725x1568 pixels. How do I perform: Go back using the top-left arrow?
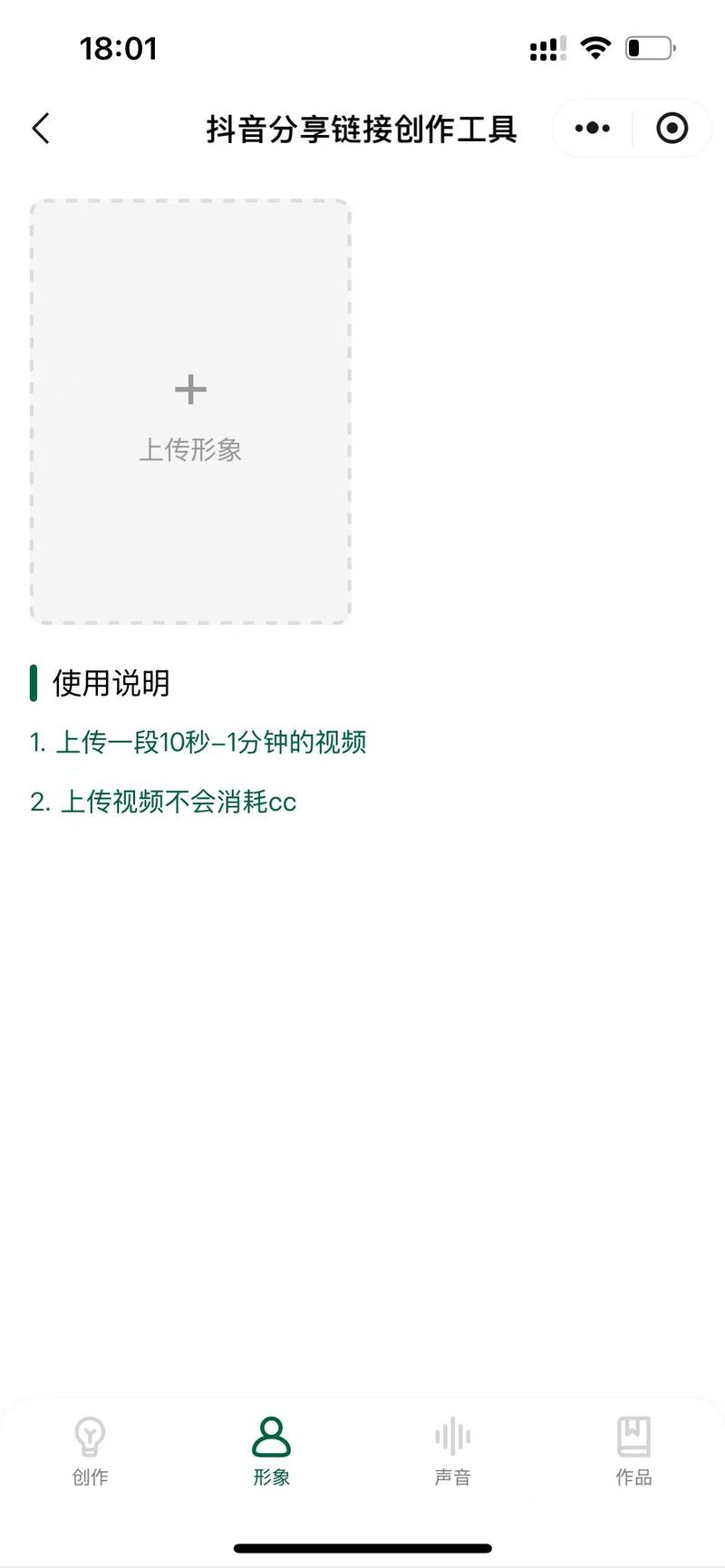pos(41,129)
